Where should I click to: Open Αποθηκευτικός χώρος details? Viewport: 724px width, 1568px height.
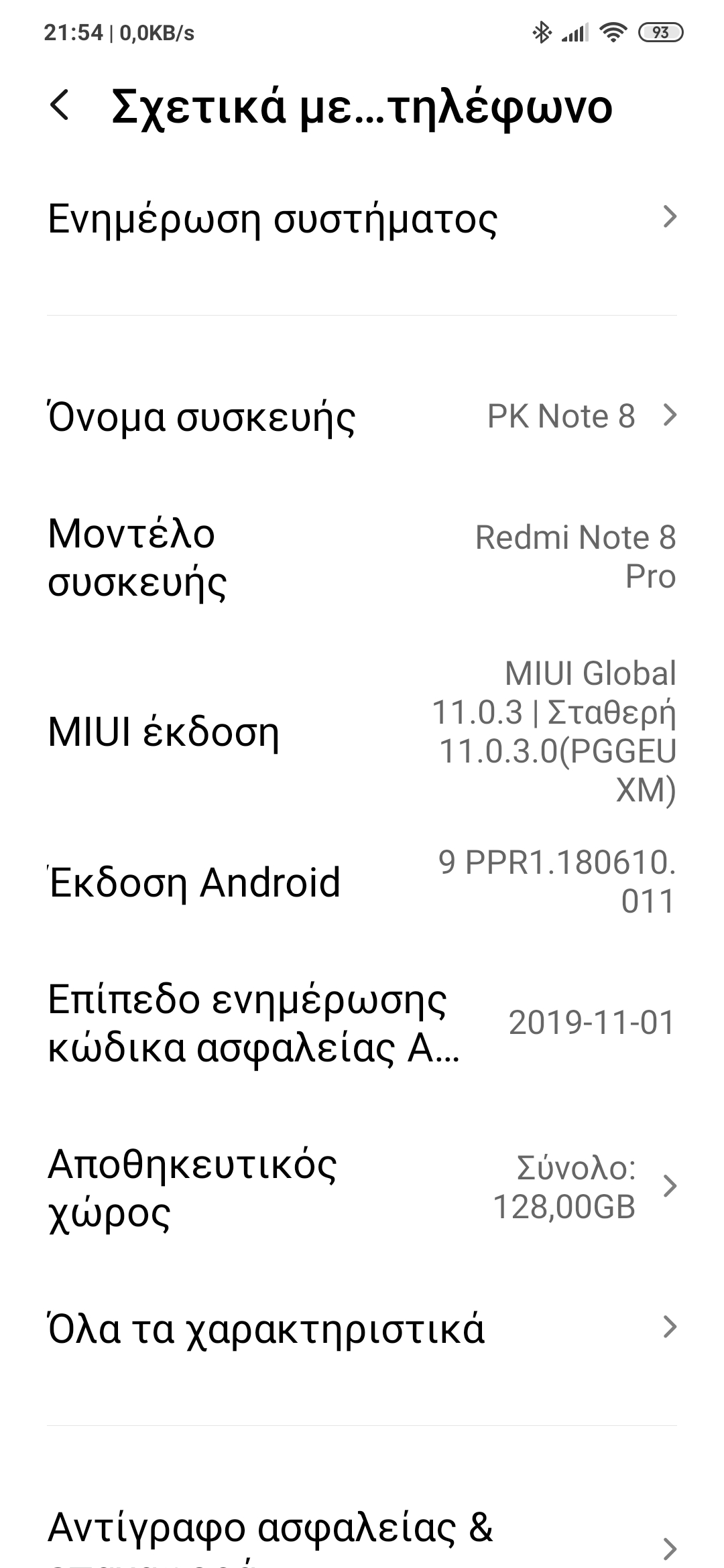click(x=362, y=1187)
